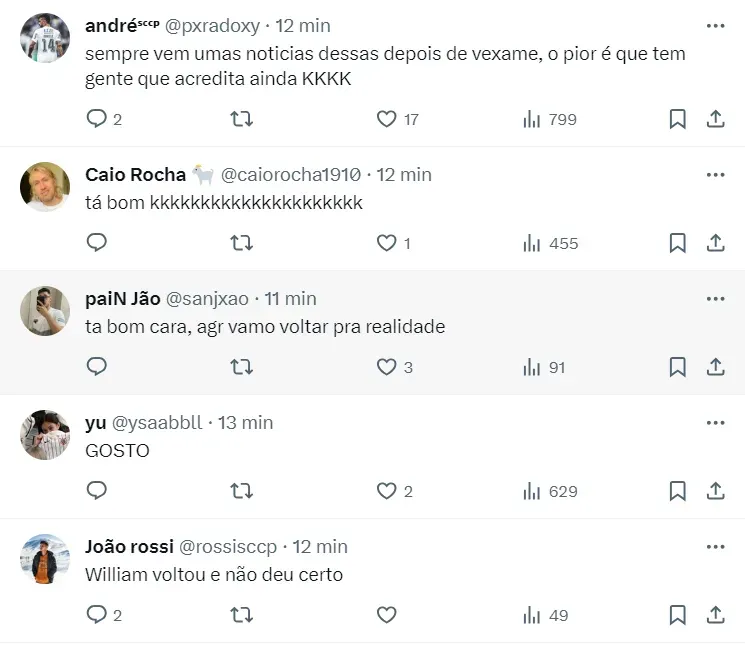Share yu's GOSTO tweet

(x=715, y=491)
